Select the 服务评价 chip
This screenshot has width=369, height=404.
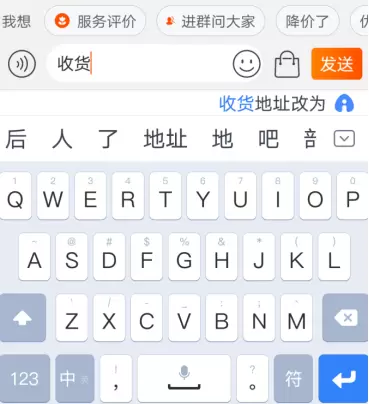pos(95,21)
